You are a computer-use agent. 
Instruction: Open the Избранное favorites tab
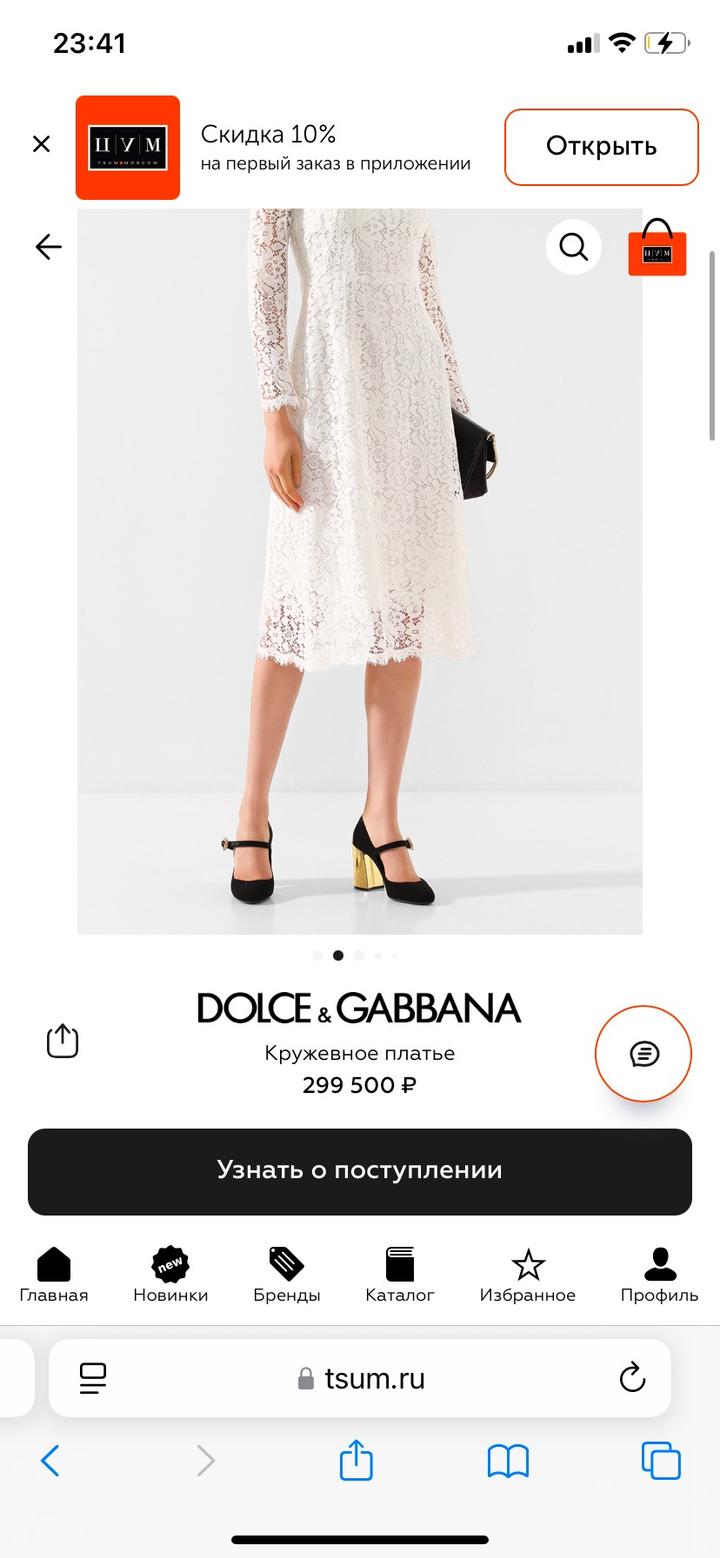[x=528, y=1275]
